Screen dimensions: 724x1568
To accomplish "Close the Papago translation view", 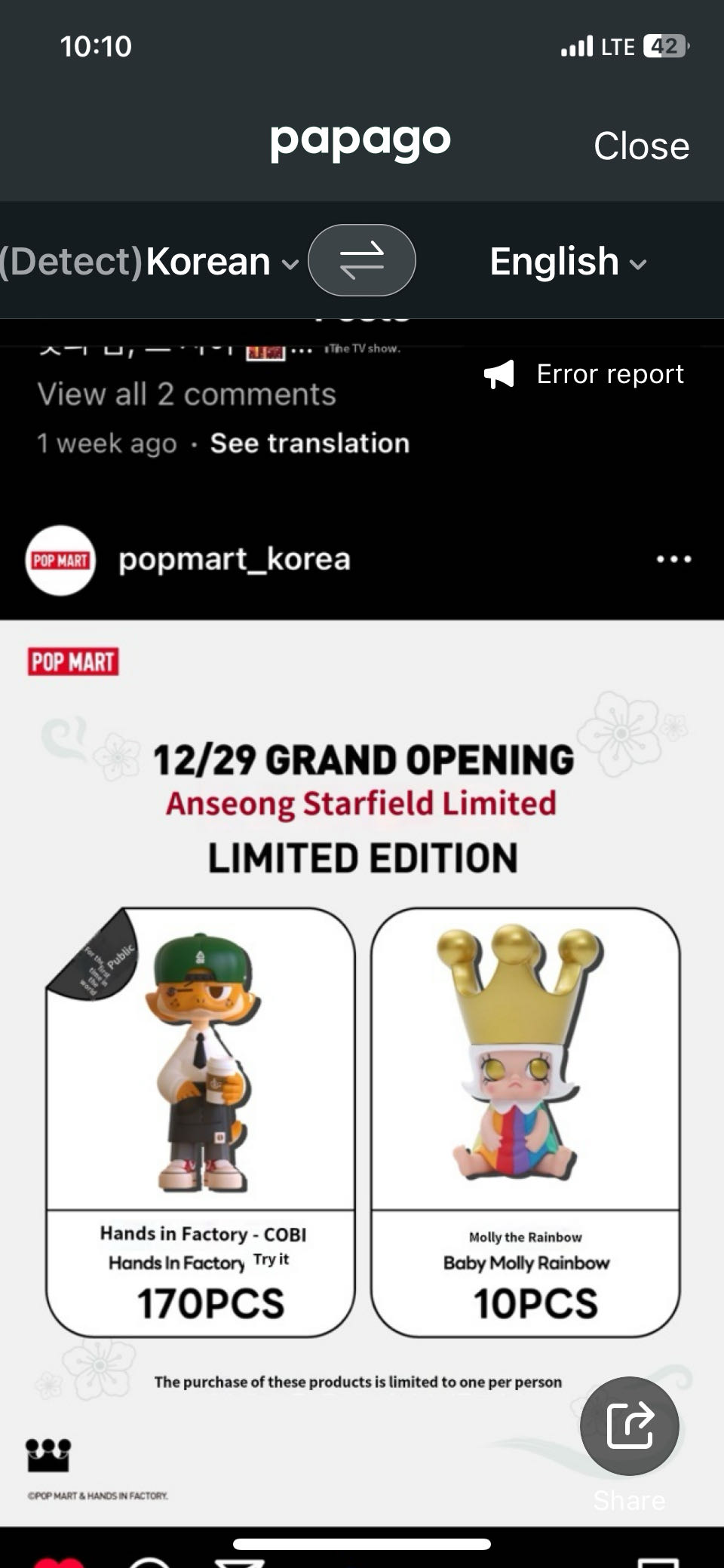I will click(x=641, y=146).
